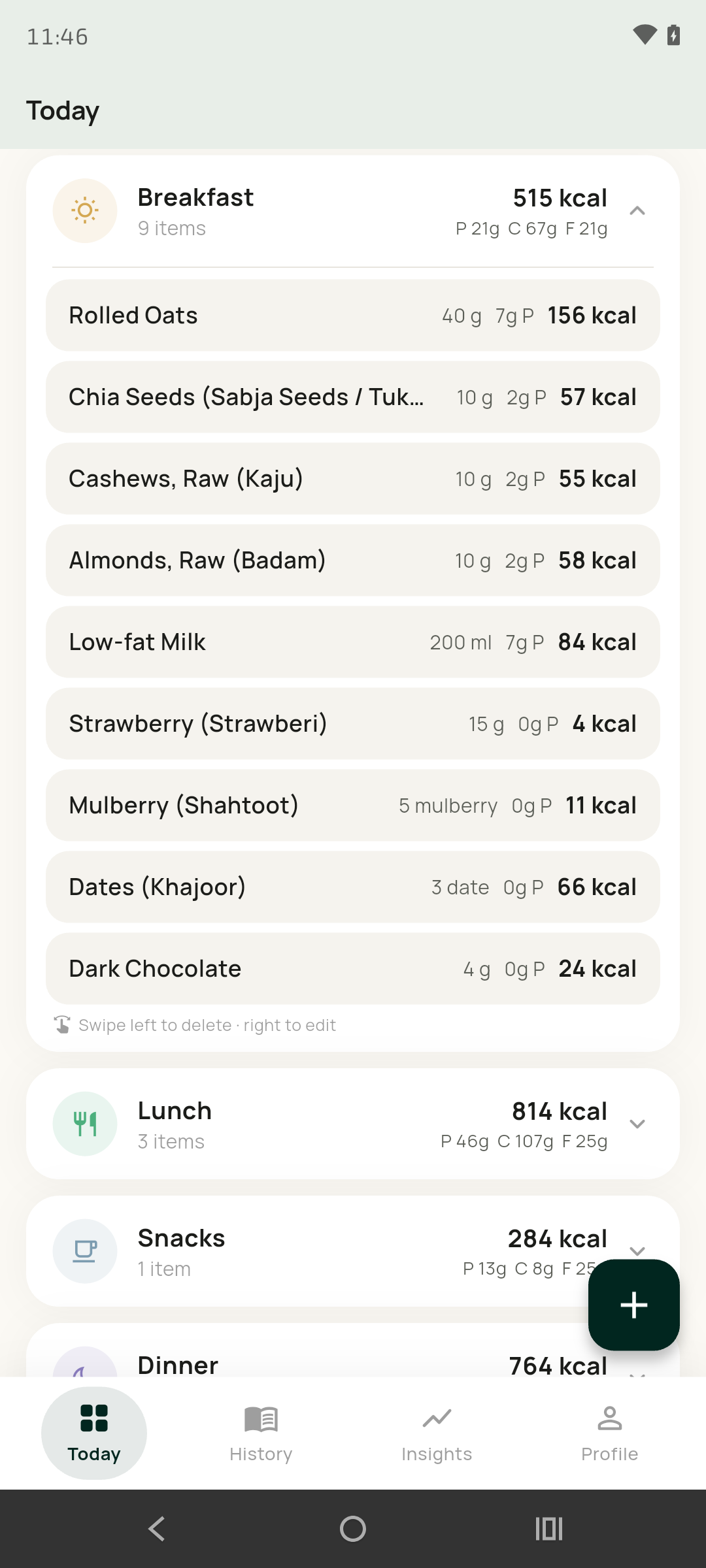Expand the Snacks section

638,1250
